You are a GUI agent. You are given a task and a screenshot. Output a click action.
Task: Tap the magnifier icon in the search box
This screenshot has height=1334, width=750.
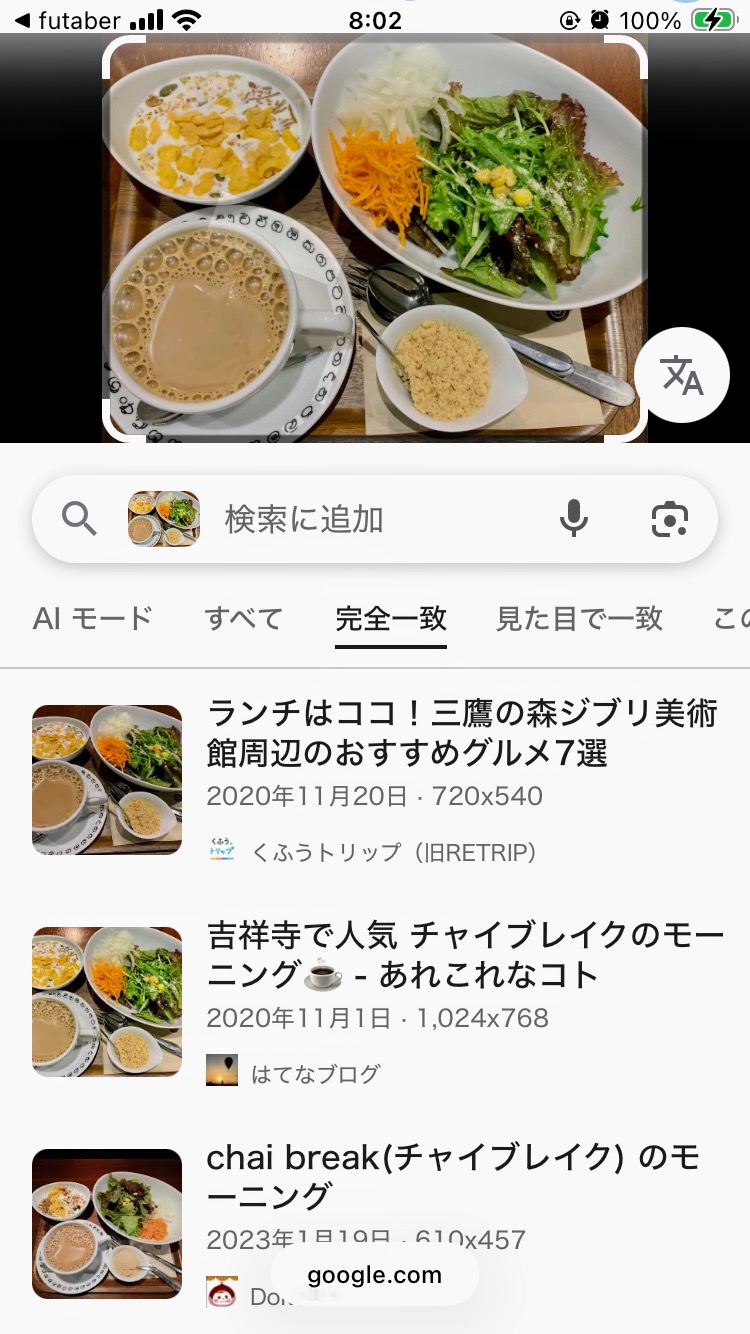coord(79,519)
